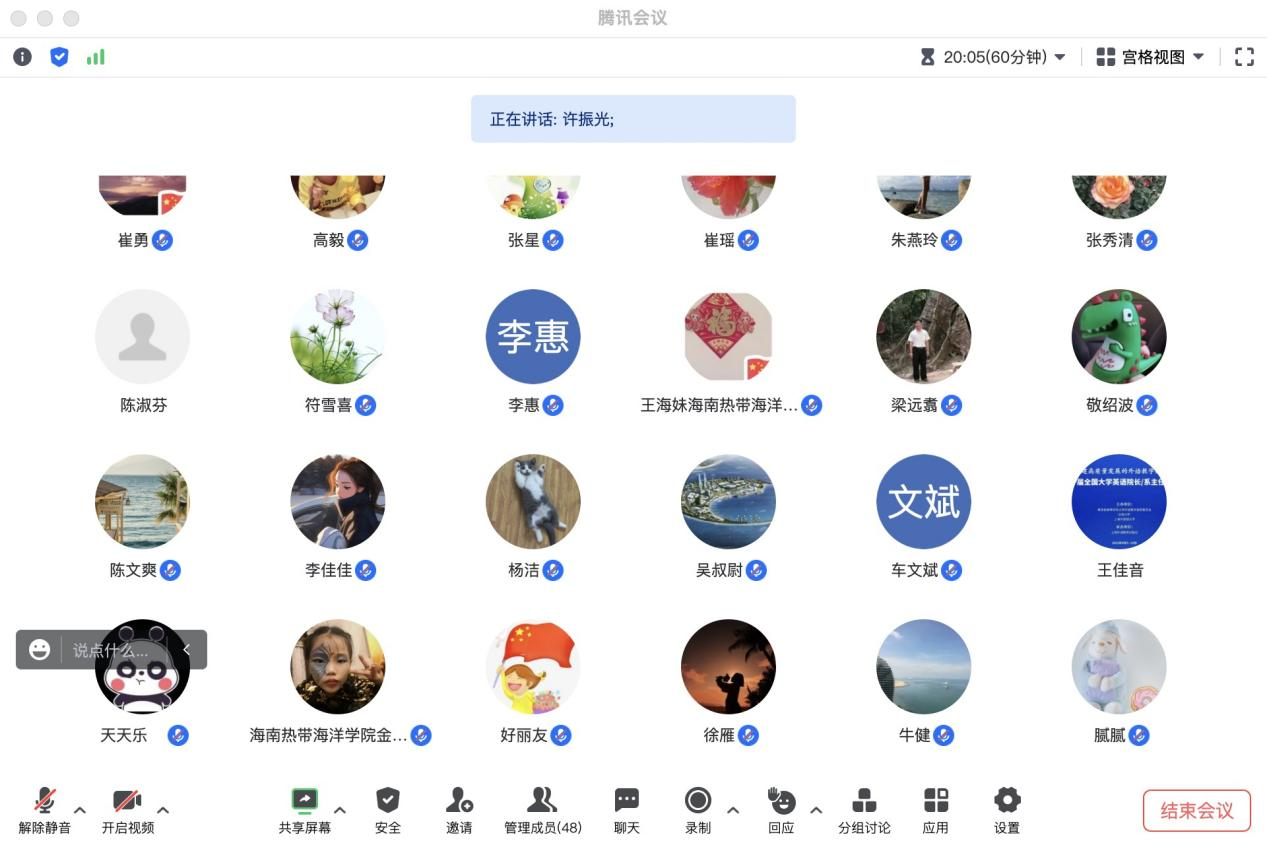
Task: Expand the meeting timer dropdown
Action: pyautogui.click(x=994, y=57)
